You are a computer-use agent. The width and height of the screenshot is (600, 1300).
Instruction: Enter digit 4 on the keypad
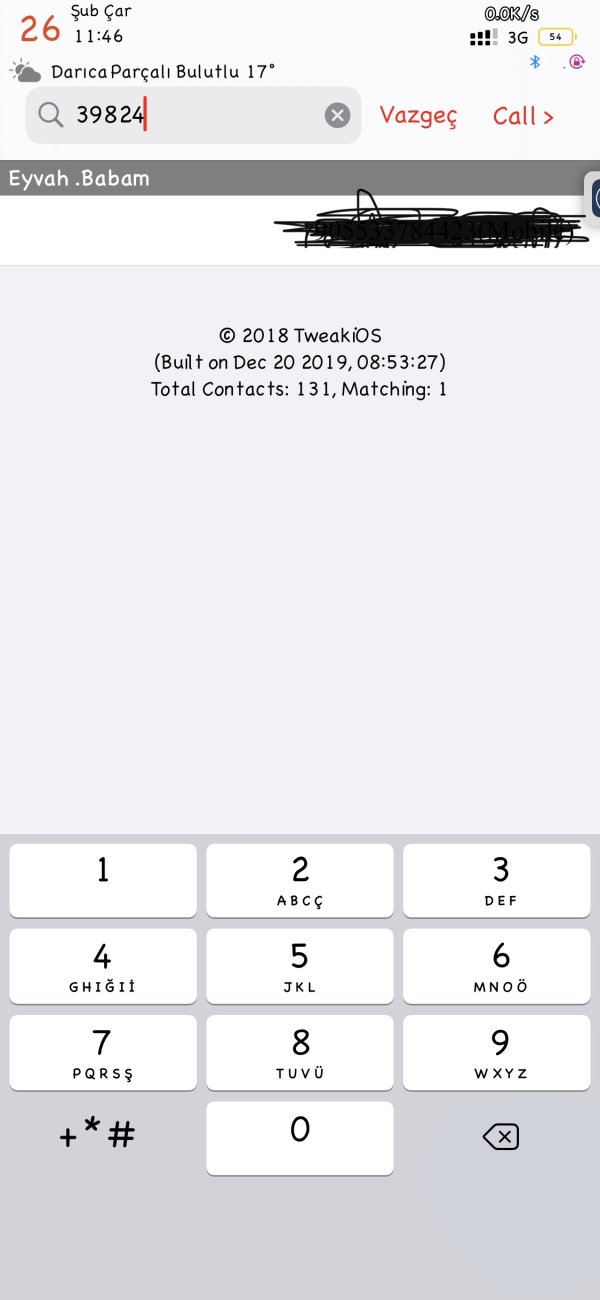pos(103,966)
